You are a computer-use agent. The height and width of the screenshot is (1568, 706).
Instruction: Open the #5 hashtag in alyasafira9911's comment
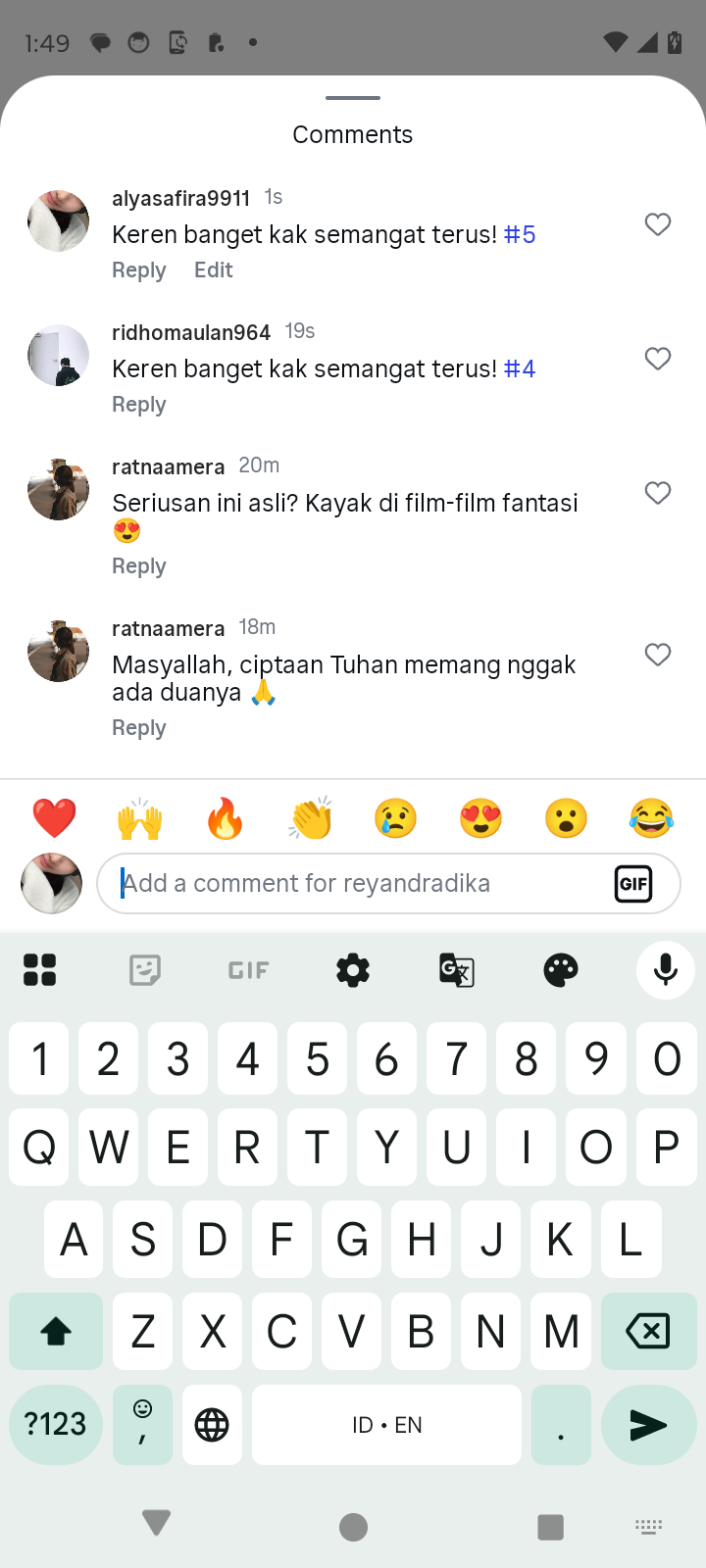click(x=520, y=235)
